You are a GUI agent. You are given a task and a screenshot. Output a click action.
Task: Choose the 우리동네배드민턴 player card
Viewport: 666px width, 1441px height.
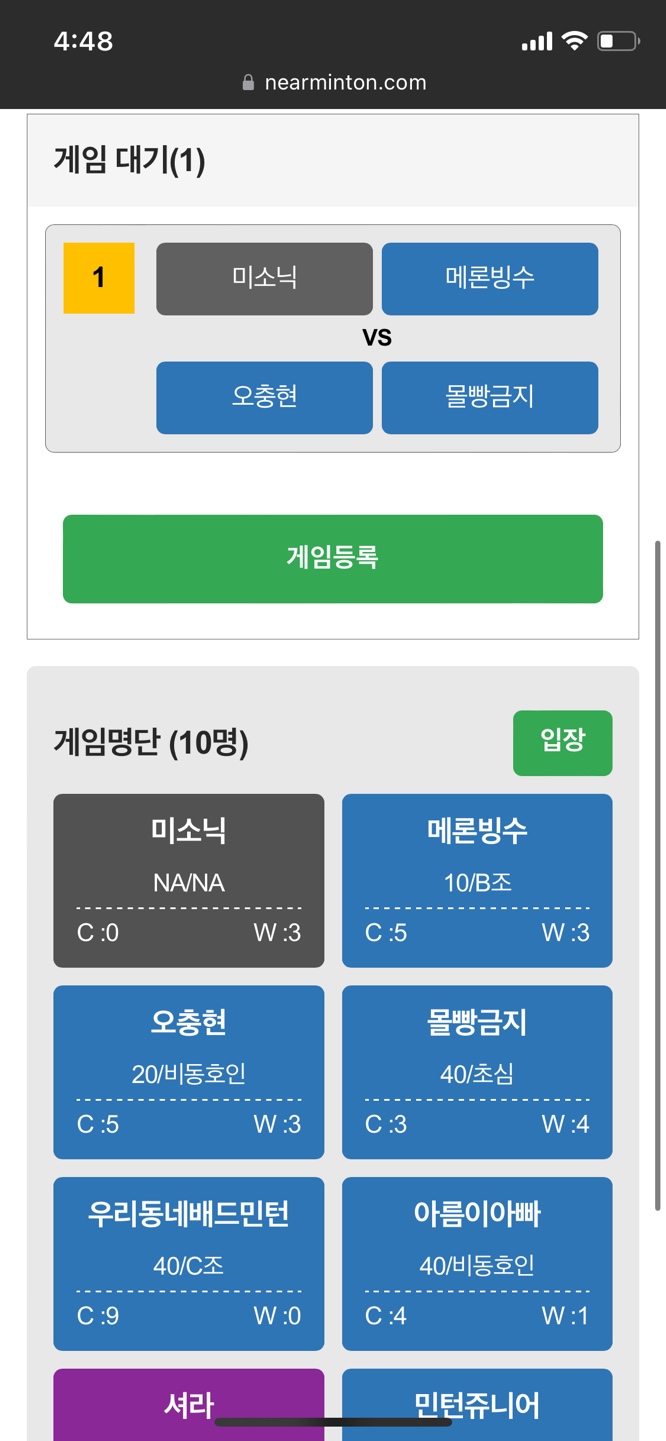point(189,1264)
